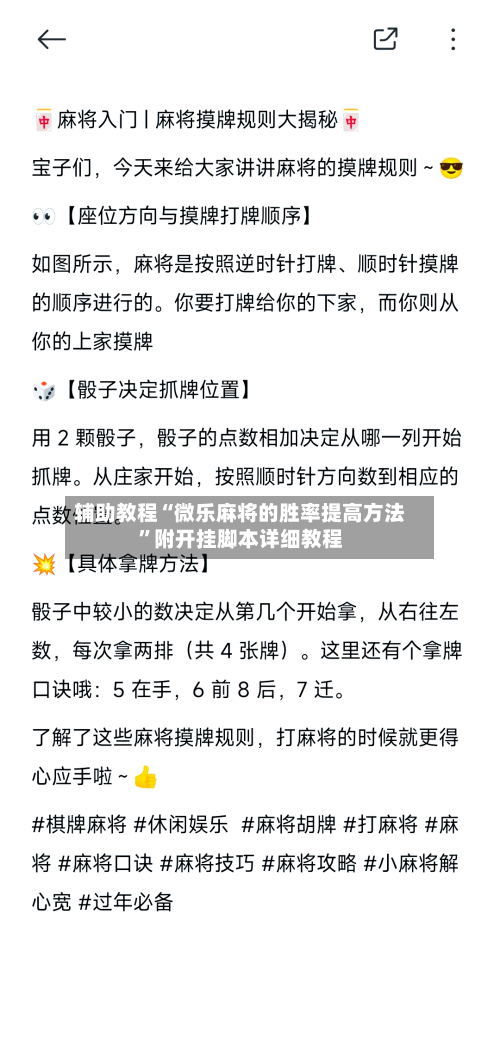This screenshot has height=1056, width=500.
Task: Share this mahjong post
Action: (x=385, y=39)
